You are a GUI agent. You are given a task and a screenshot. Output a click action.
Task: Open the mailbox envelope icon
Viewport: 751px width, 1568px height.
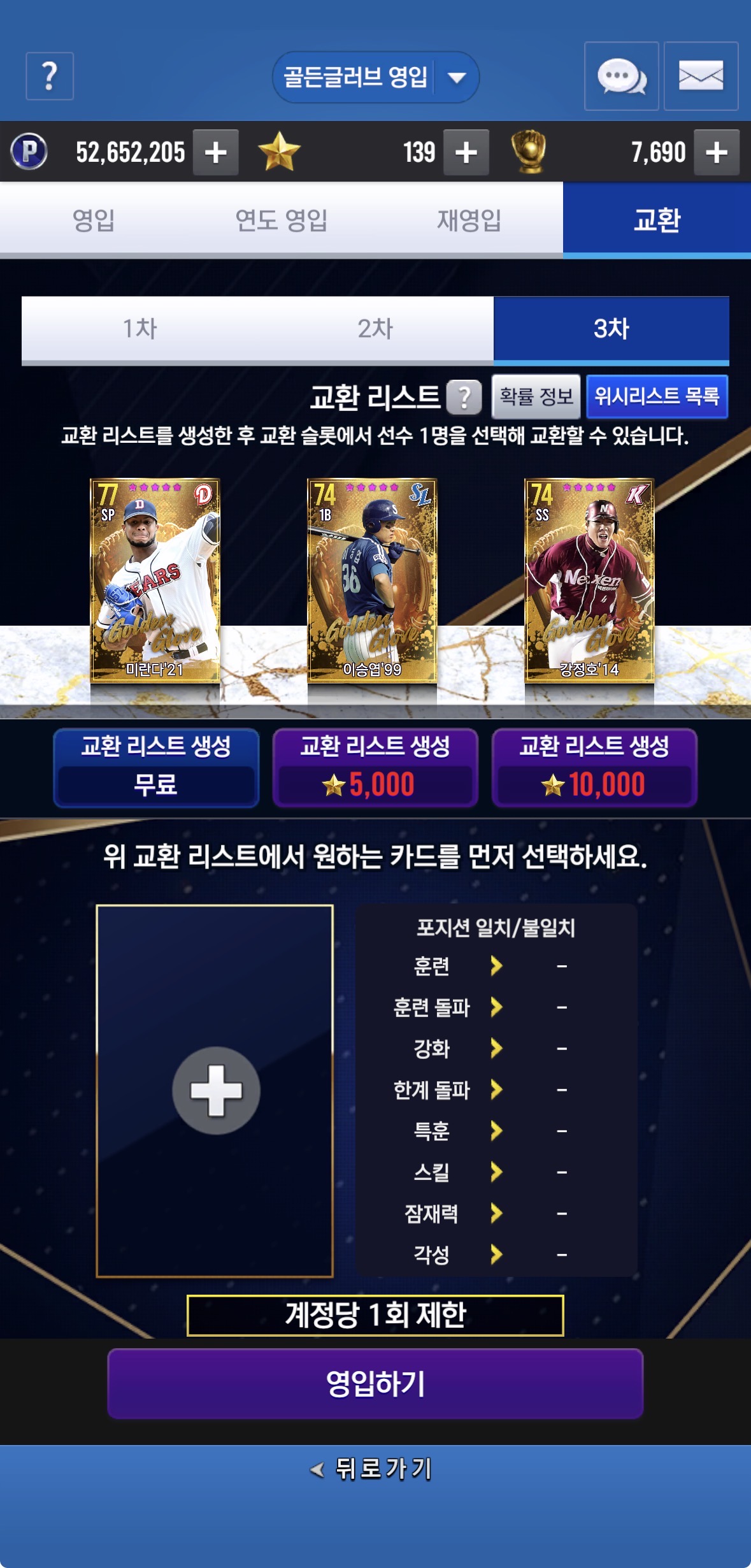701,76
